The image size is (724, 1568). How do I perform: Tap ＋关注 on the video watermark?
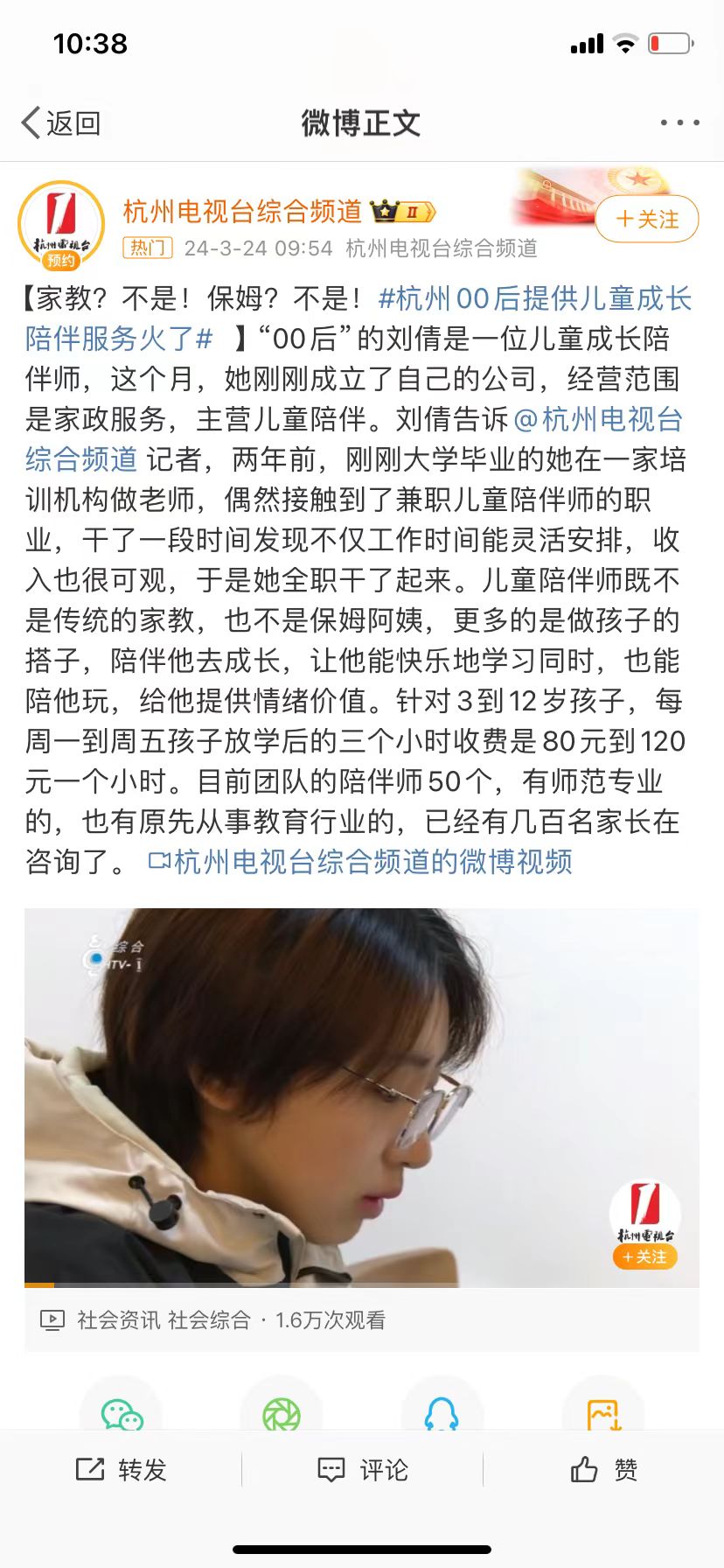(644, 1256)
